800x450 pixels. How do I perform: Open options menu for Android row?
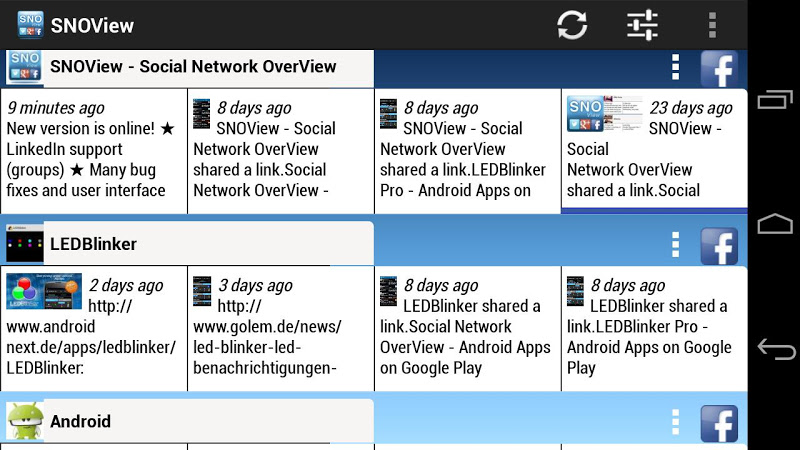676,422
